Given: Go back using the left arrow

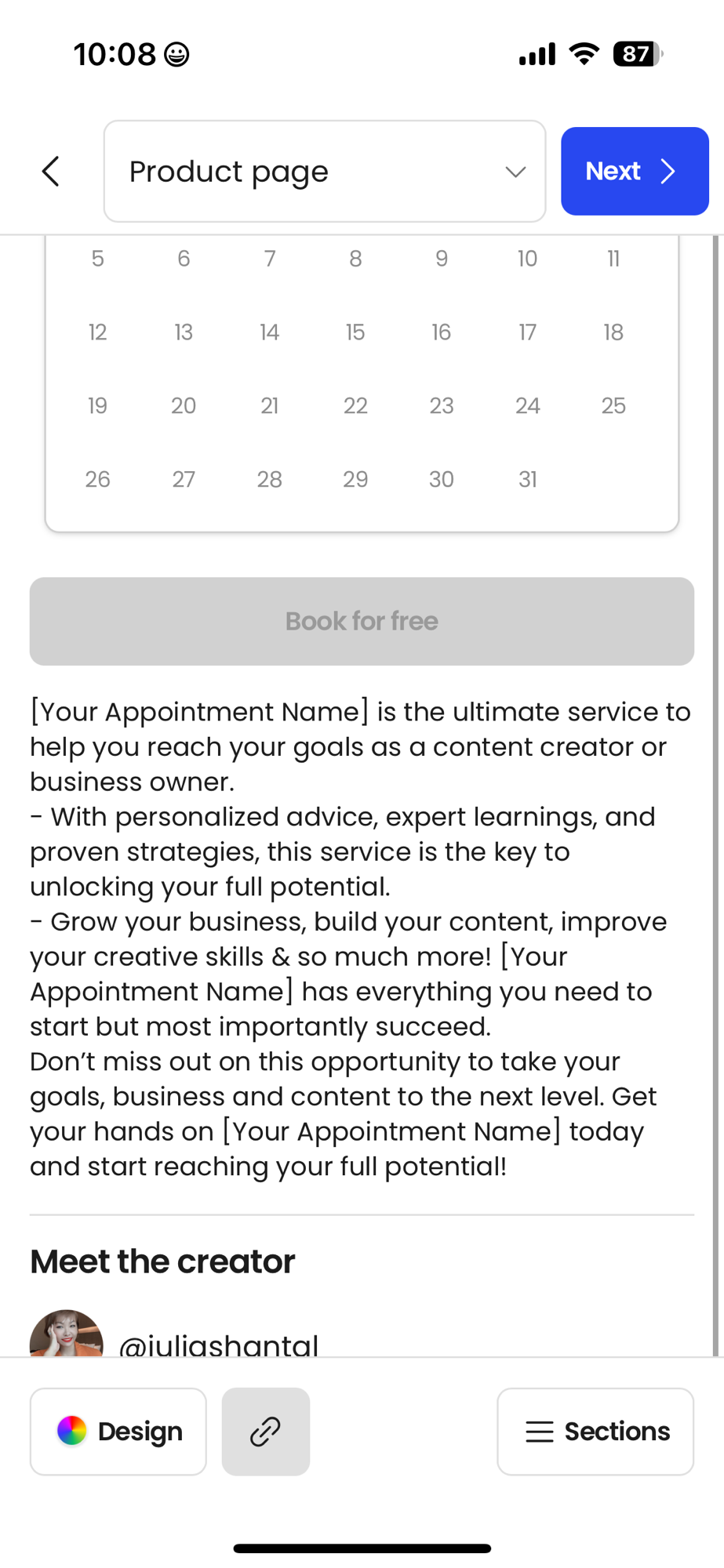Looking at the screenshot, I should (x=51, y=171).
